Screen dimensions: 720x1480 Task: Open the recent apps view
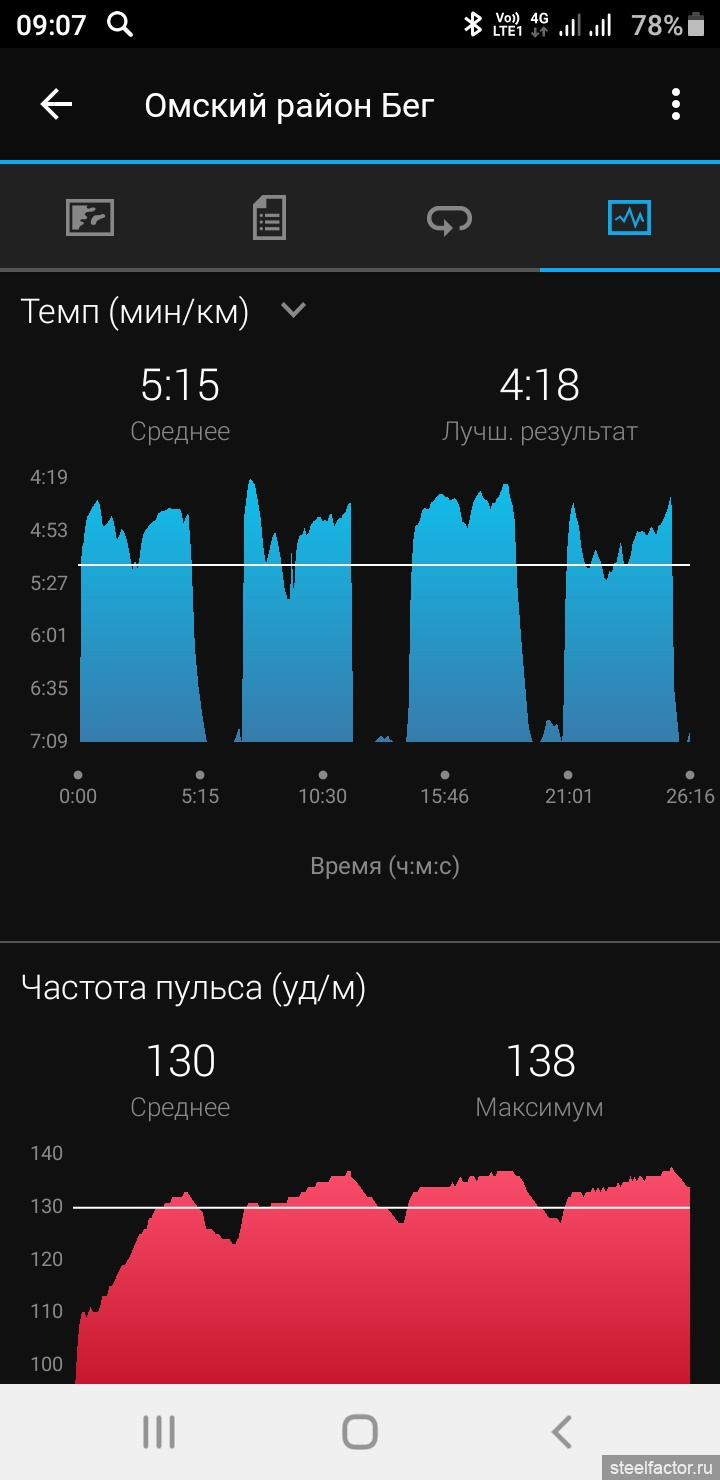[158, 1432]
